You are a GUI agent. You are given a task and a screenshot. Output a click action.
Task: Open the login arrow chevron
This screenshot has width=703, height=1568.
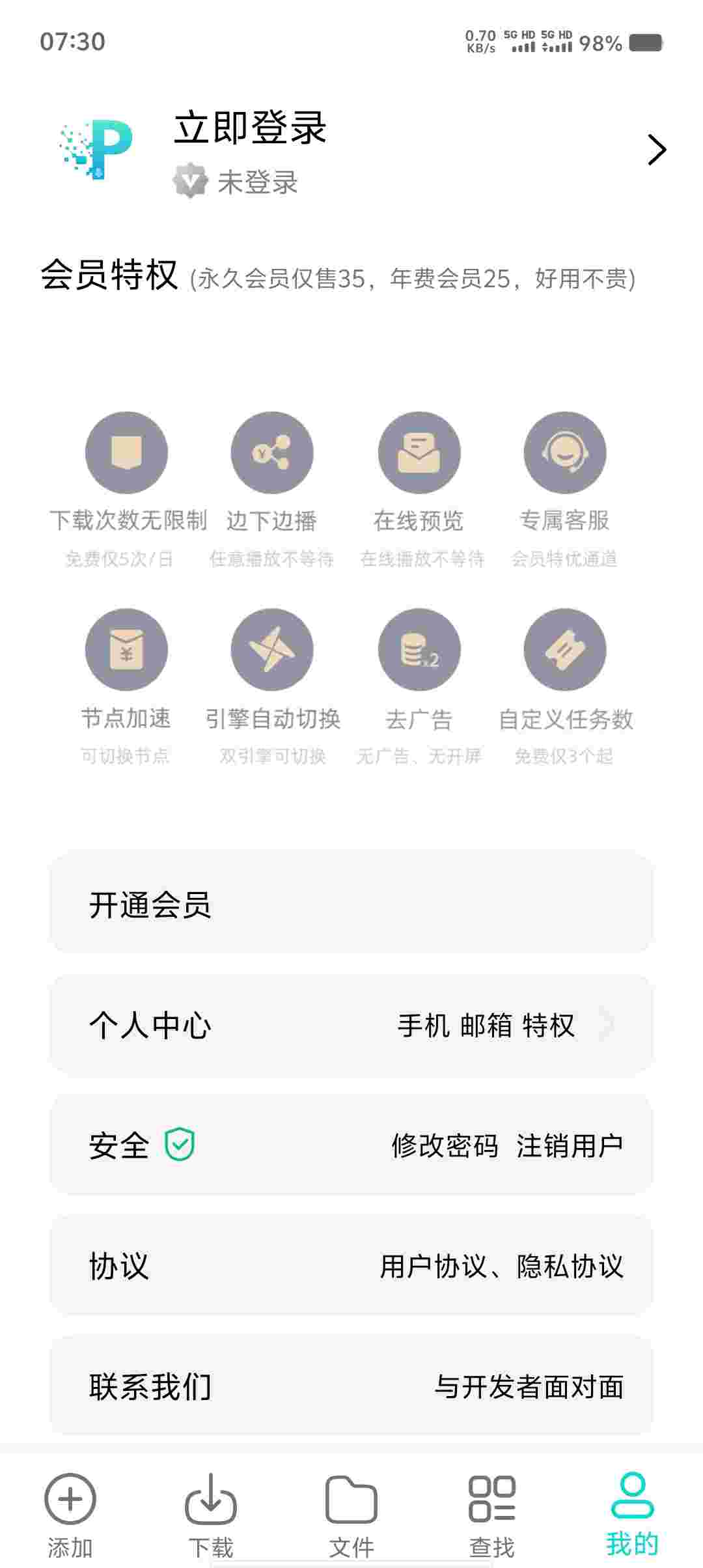point(657,150)
